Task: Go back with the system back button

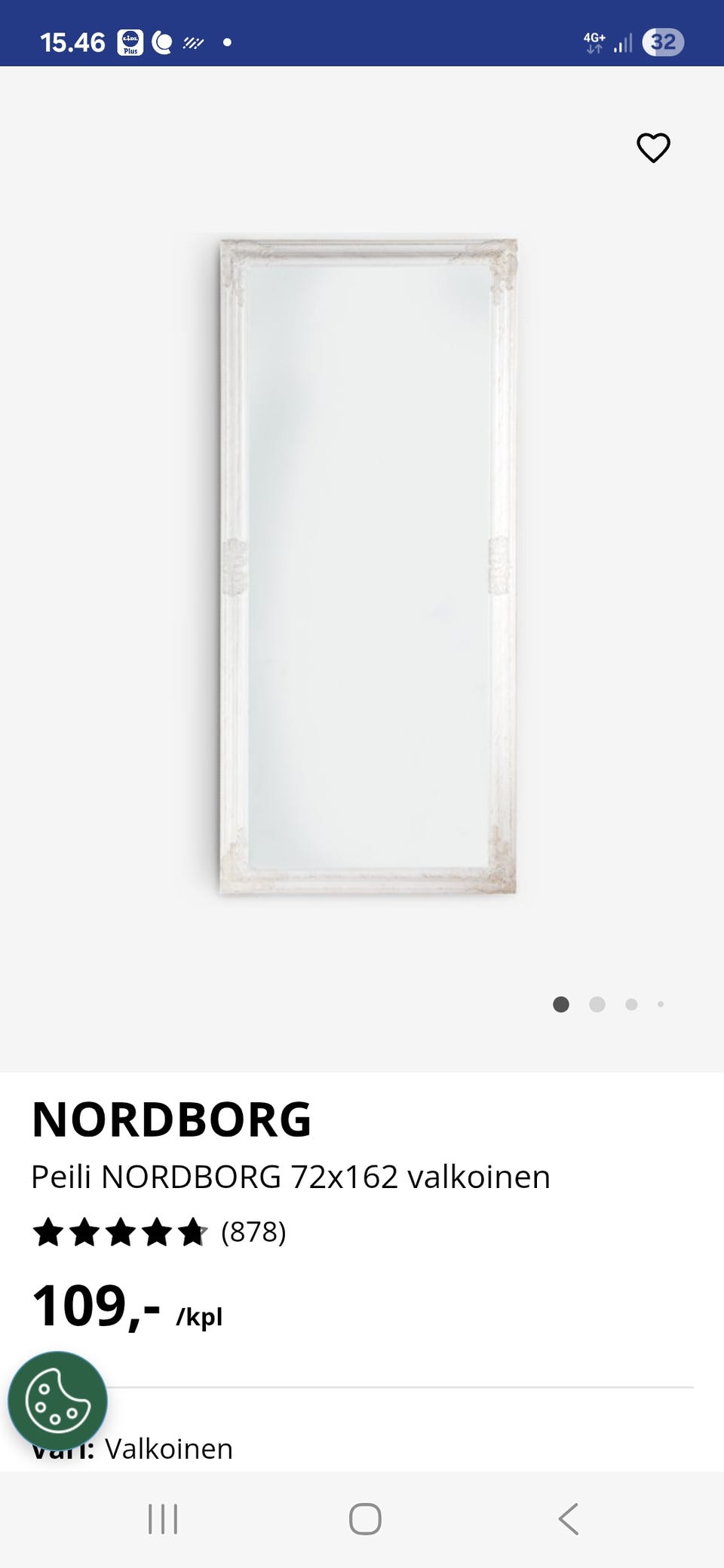Action: [569, 1518]
